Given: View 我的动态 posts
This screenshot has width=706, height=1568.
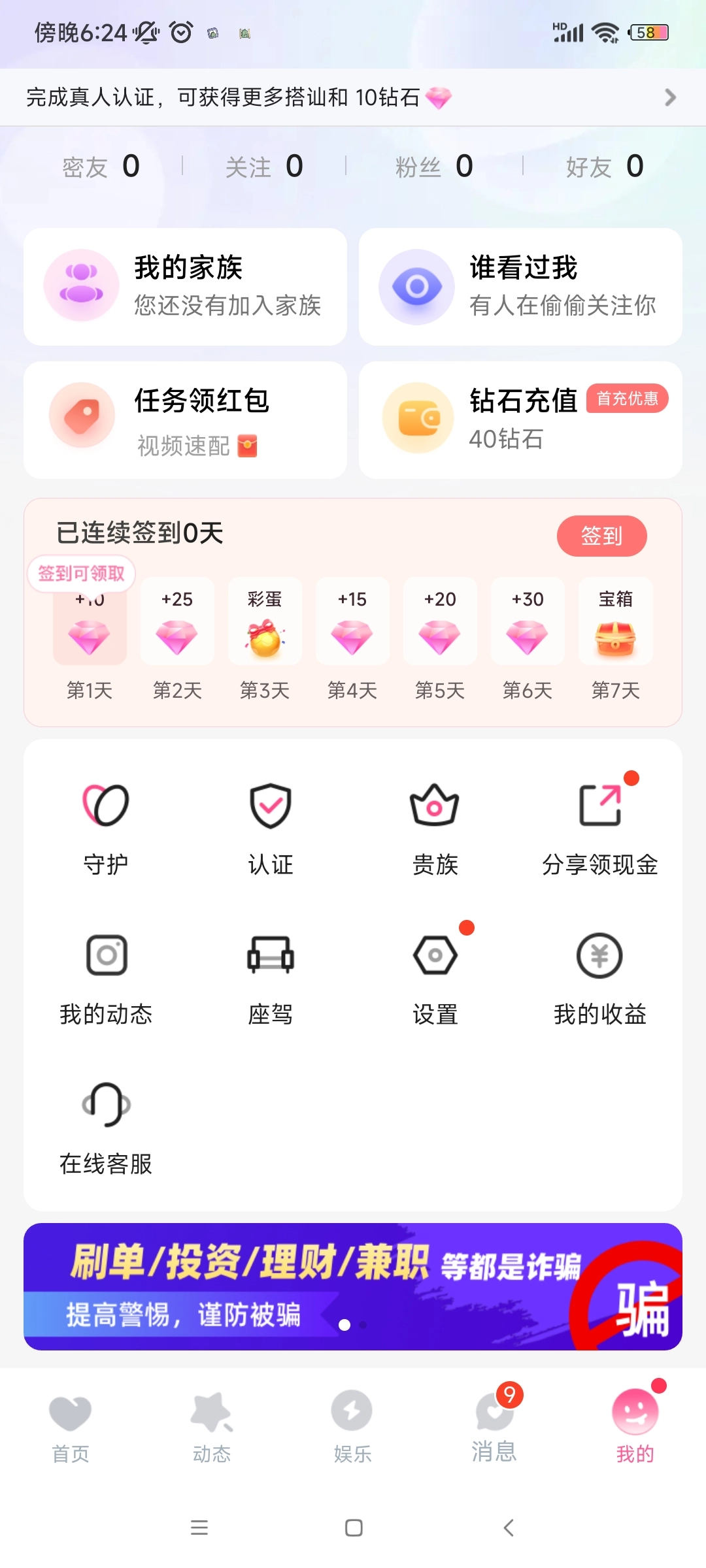Looking at the screenshot, I should point(106,978).
